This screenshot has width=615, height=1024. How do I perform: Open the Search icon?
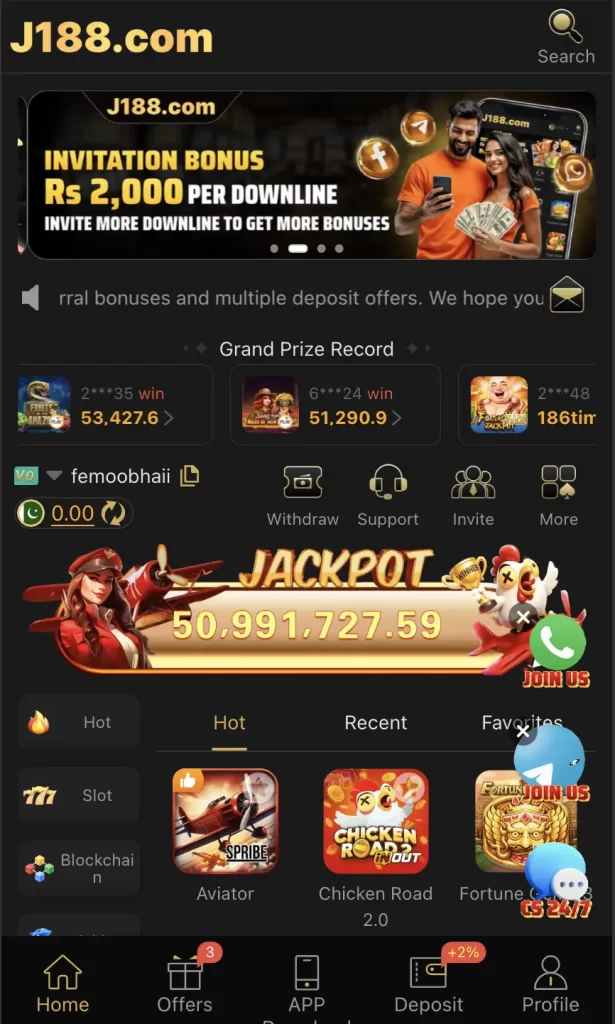tap(566, 37)
